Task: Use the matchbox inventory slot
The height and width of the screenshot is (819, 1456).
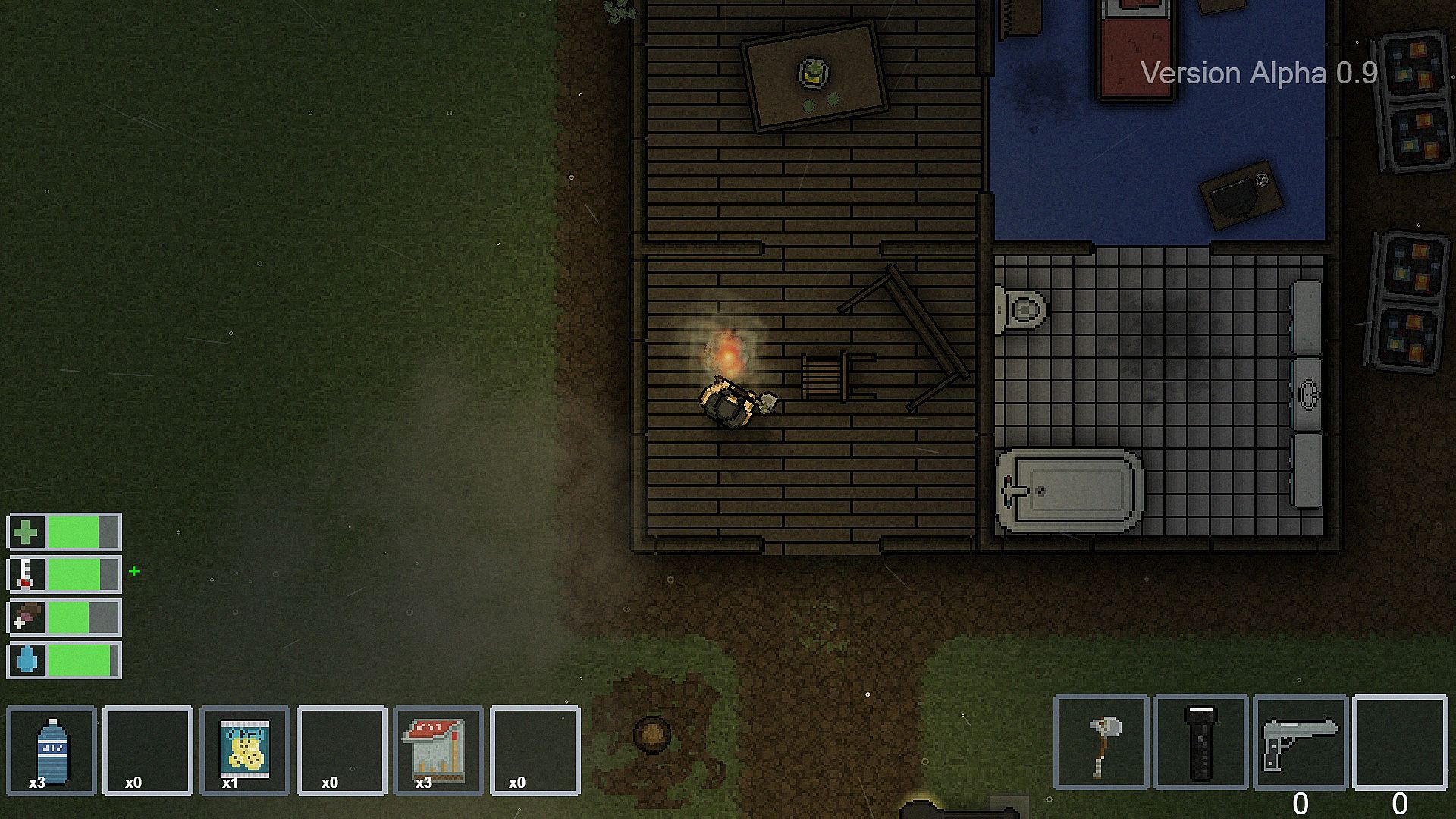Action: coord(438,750)
